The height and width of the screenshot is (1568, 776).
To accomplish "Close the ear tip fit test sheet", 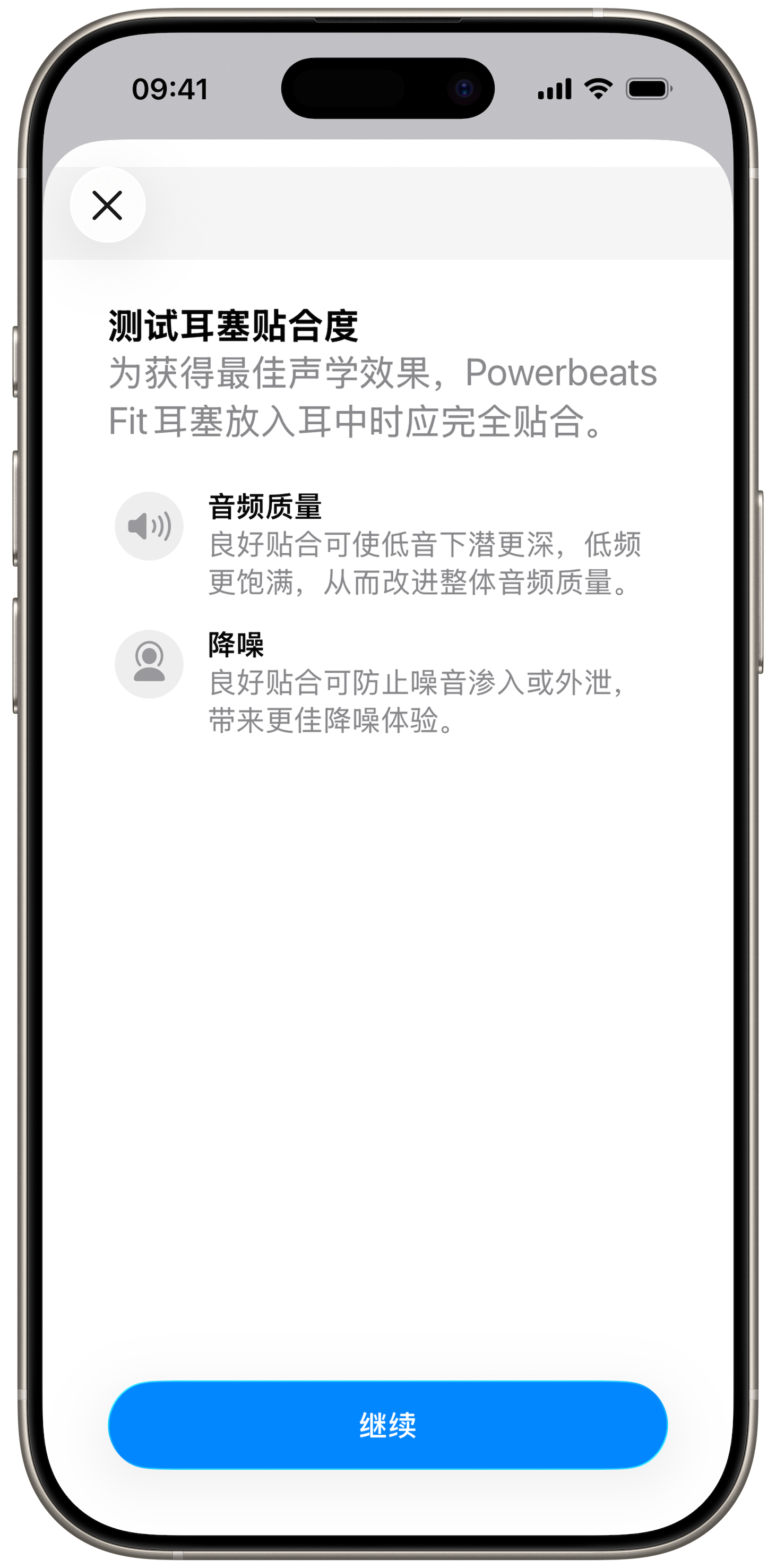I will [x=108, y=205].
